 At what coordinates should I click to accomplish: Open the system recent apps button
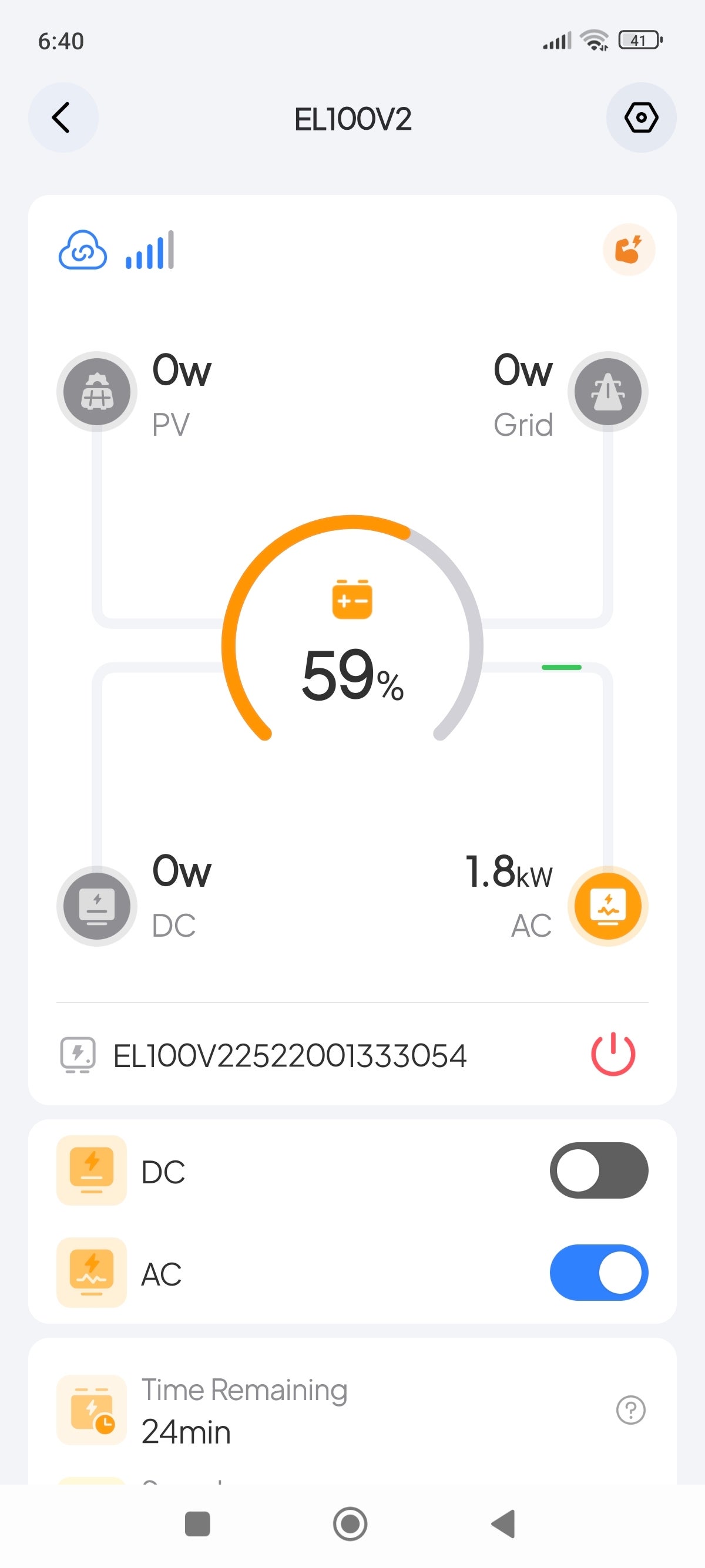(197, 1524)
